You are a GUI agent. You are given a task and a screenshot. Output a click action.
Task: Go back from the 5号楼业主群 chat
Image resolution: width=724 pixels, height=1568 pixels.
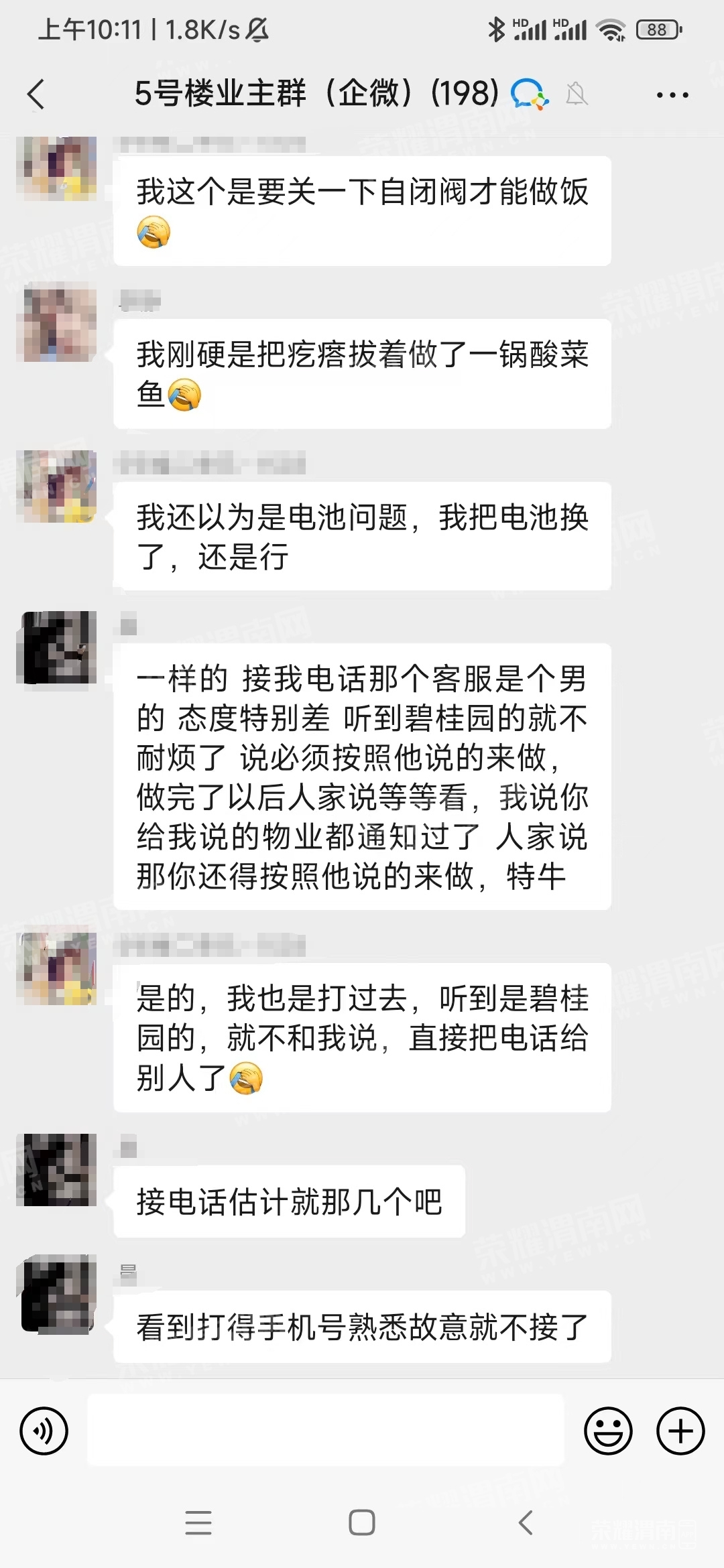point(37,94)
